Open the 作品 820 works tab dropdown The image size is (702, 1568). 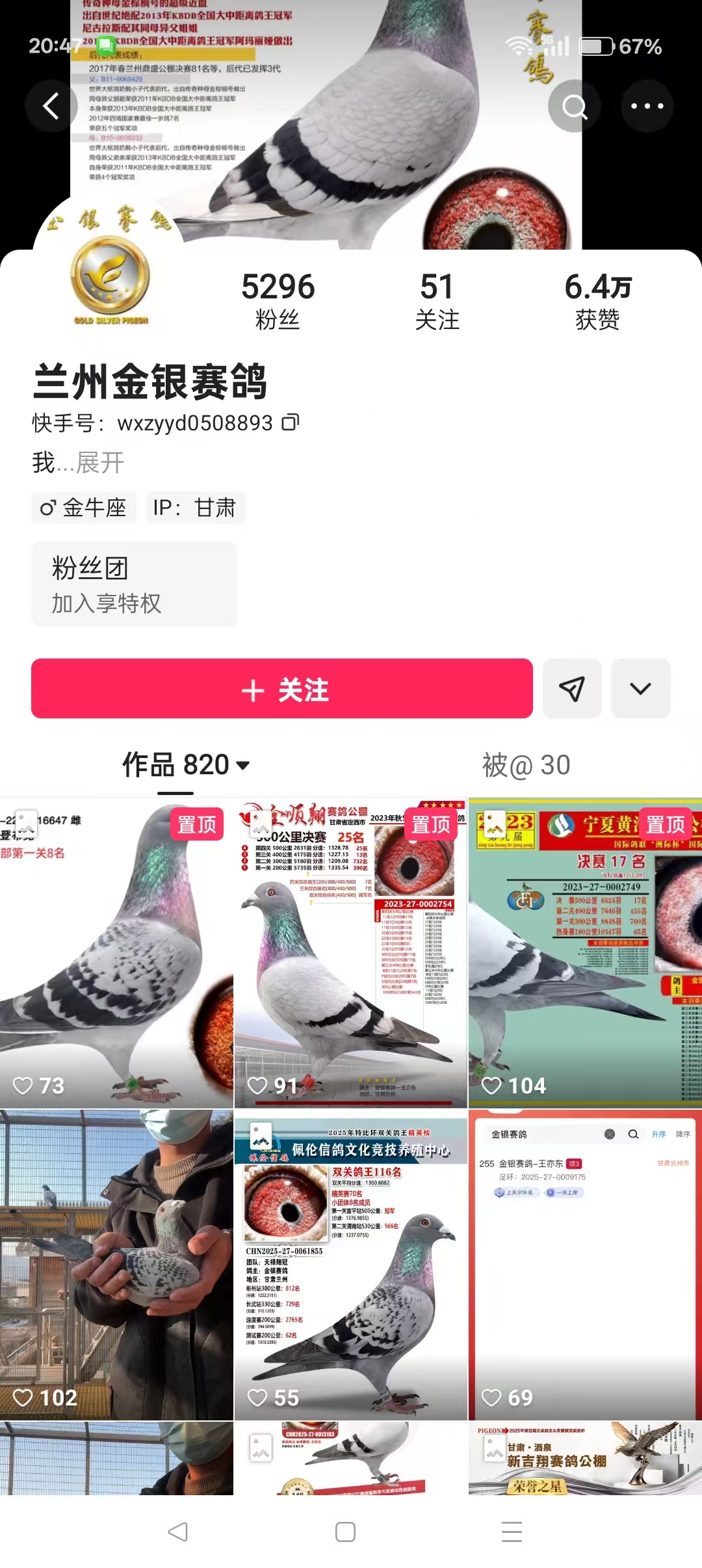(186, 765)
